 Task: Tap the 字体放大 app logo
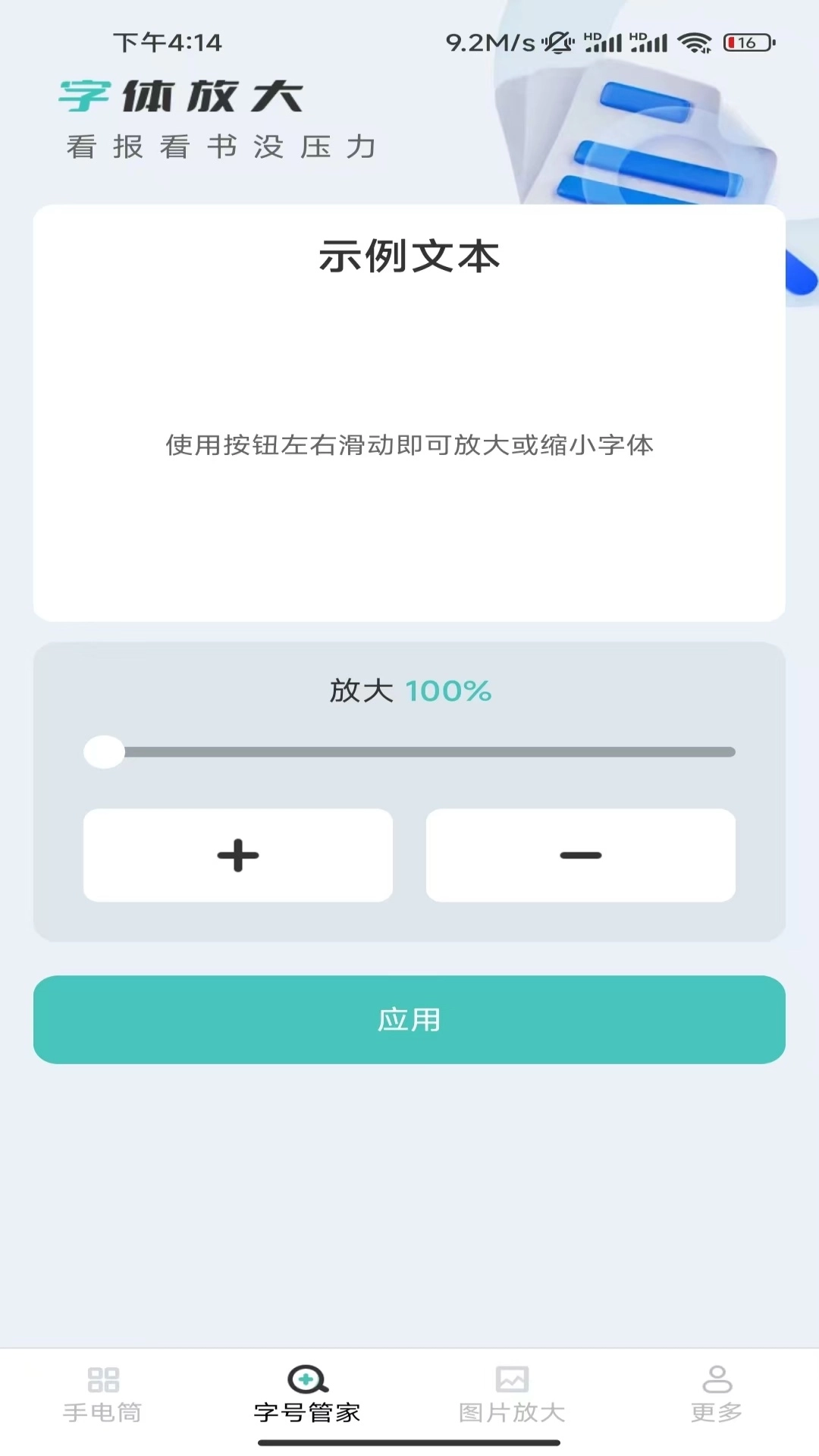pyautogui.click(x=182, y=95)
